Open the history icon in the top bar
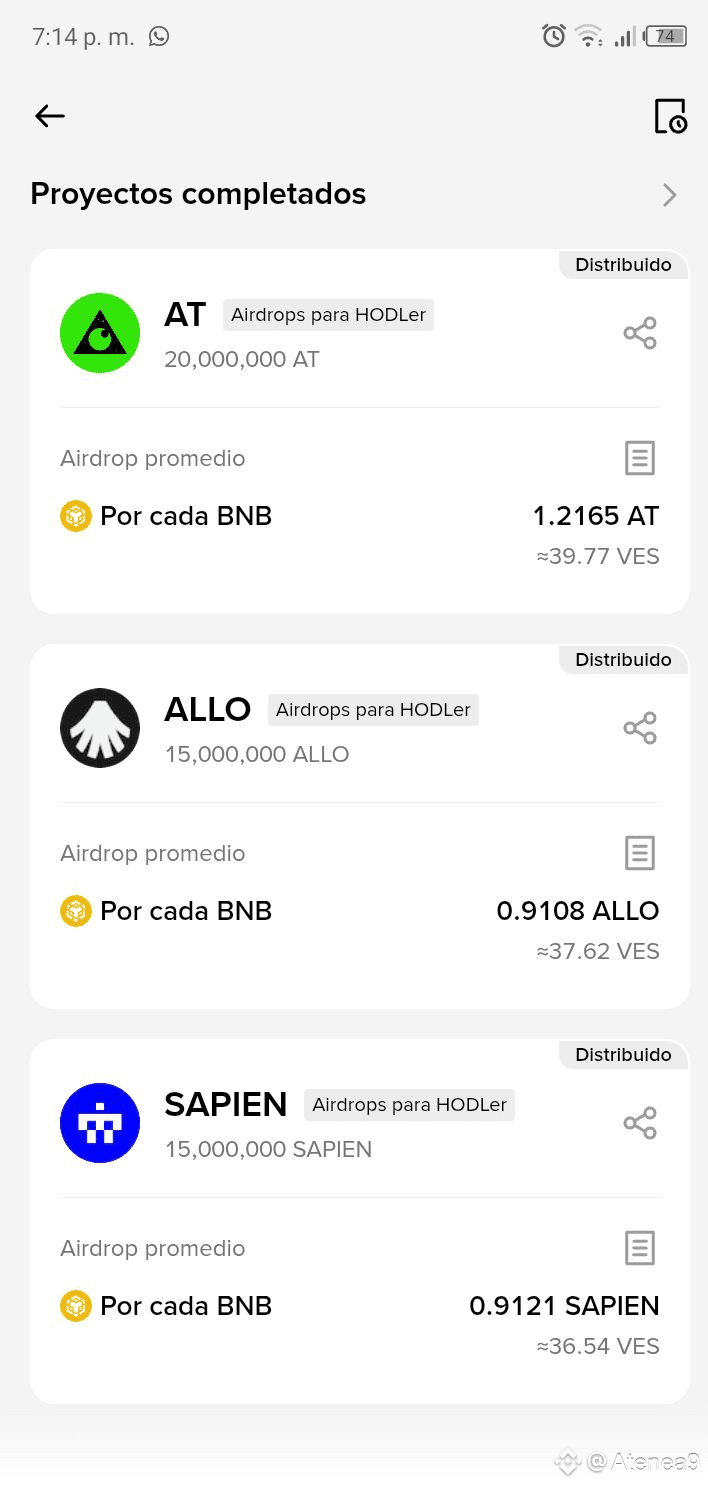Image resolution: width=708 pixels, height=1487 pixels. coord(670,116)
